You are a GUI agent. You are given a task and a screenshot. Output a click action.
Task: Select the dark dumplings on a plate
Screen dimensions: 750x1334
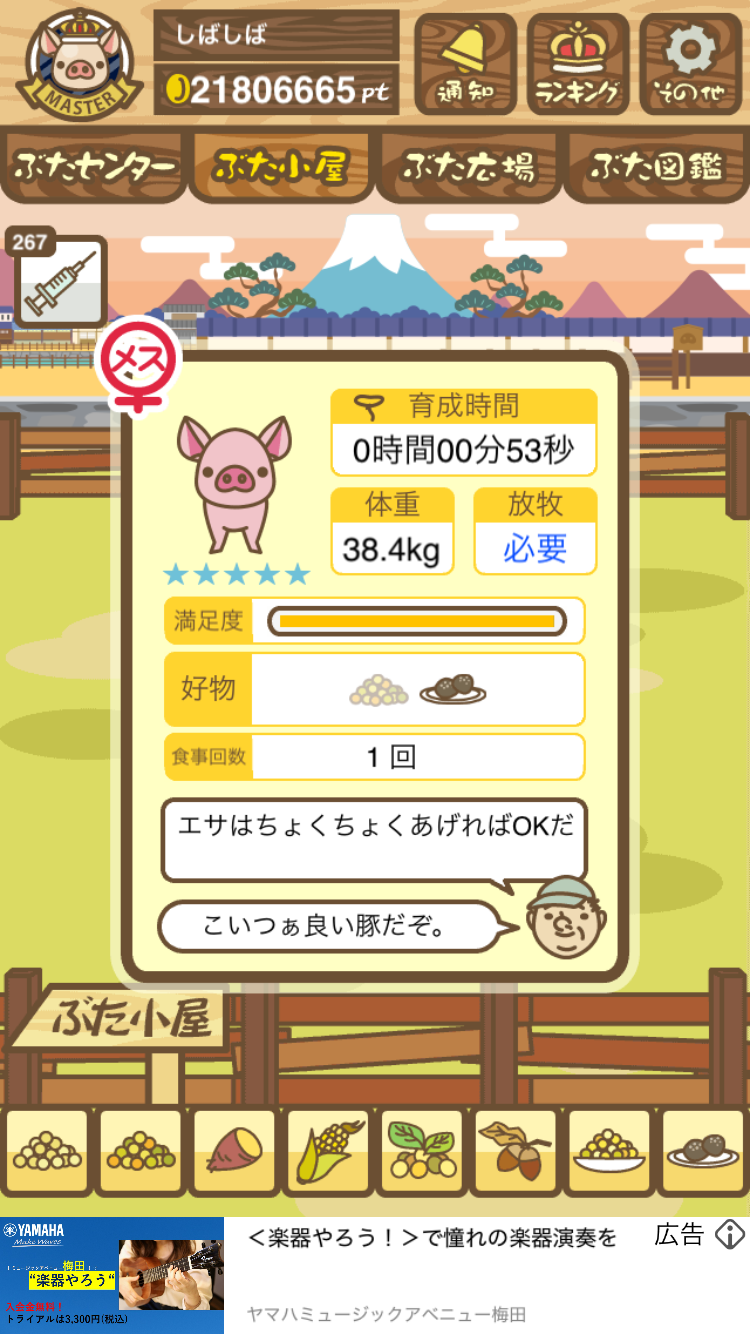(702, 1152)
